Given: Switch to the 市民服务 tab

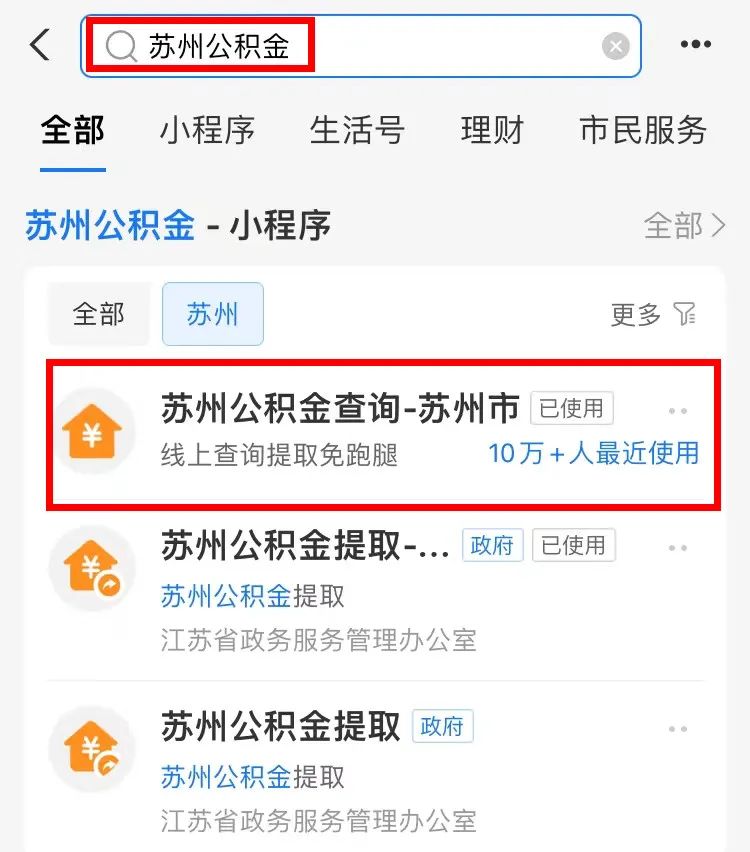Looking at the screenshot, I should pos(642,130).
